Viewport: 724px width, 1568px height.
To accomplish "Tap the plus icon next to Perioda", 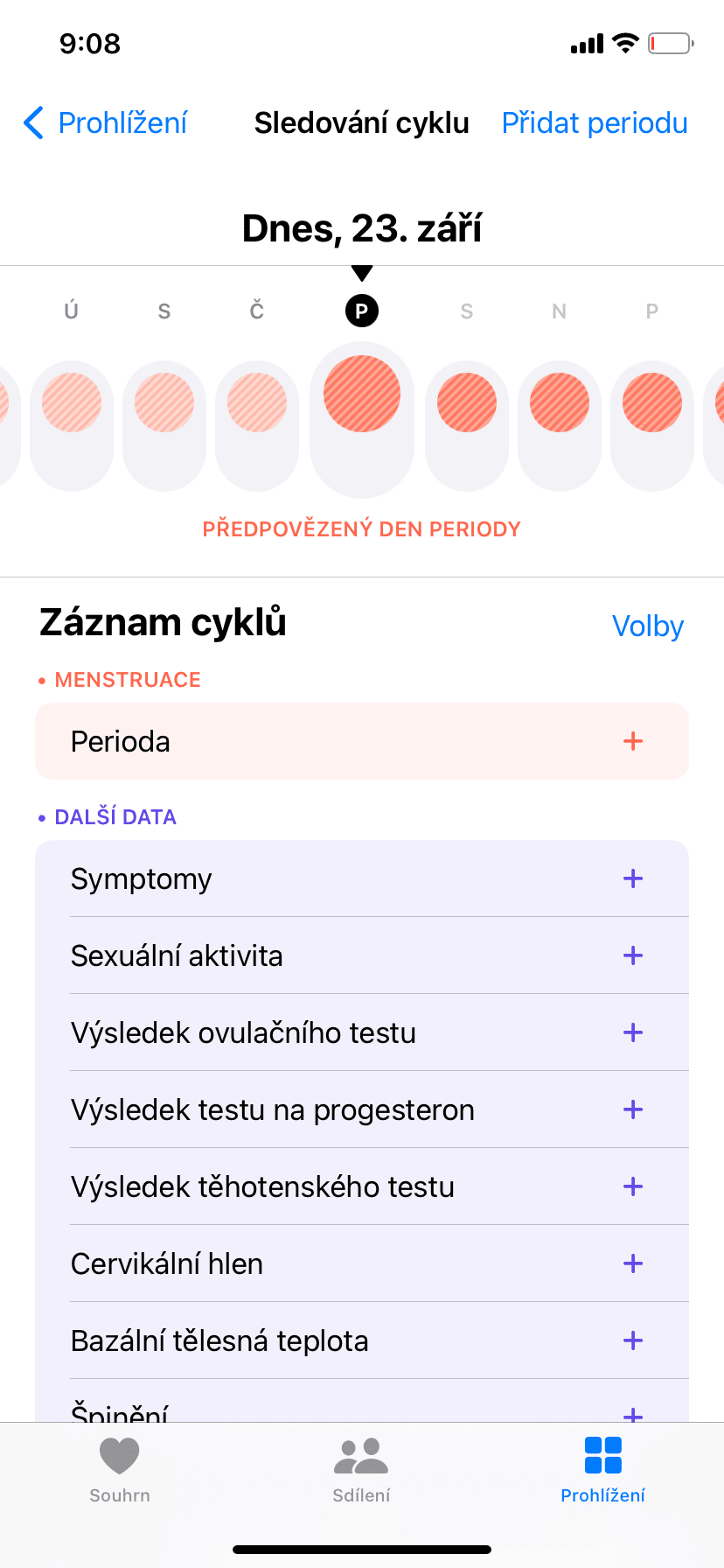I will point(632,741).
